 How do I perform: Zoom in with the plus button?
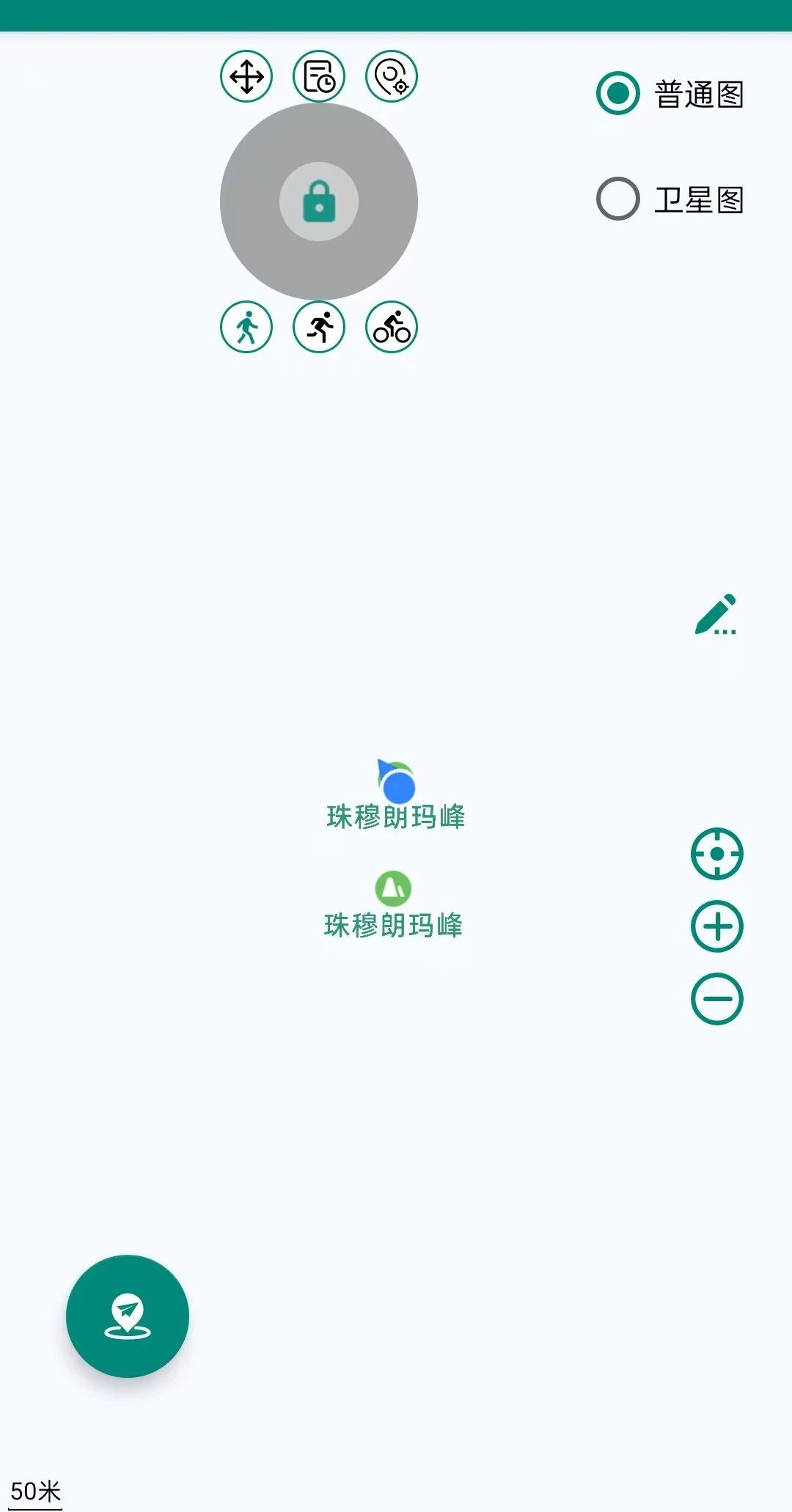pos(717,926)
